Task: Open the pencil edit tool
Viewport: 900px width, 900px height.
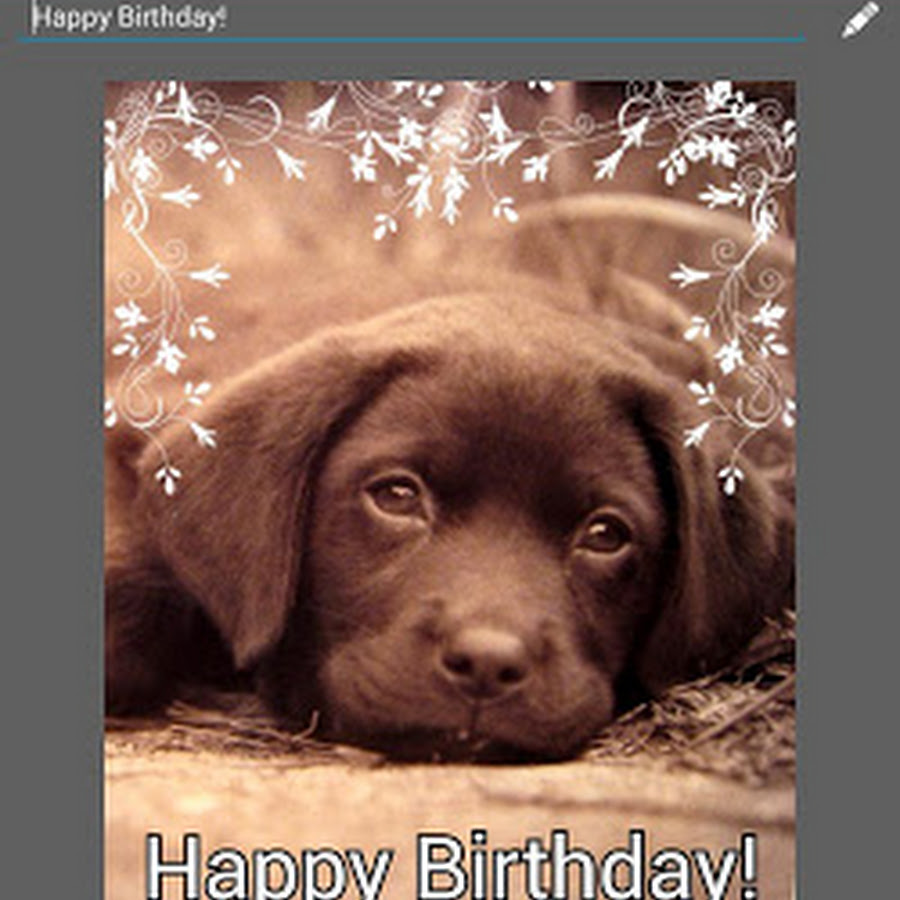Action: tap(860, 20)
